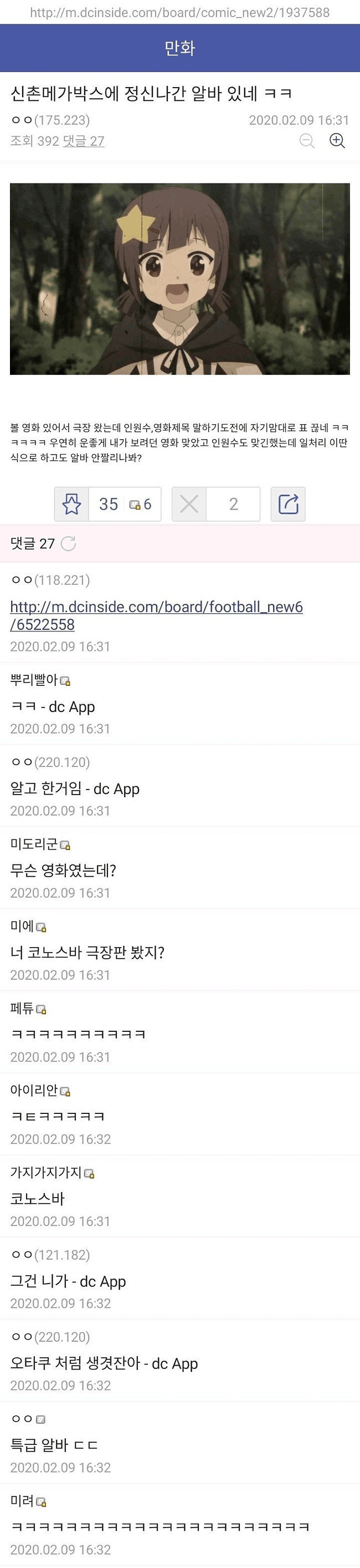The image size is (360, 1568).
Task: Open the 만화 gallery header
Action: pyautogui.click(x=180, y=48)
